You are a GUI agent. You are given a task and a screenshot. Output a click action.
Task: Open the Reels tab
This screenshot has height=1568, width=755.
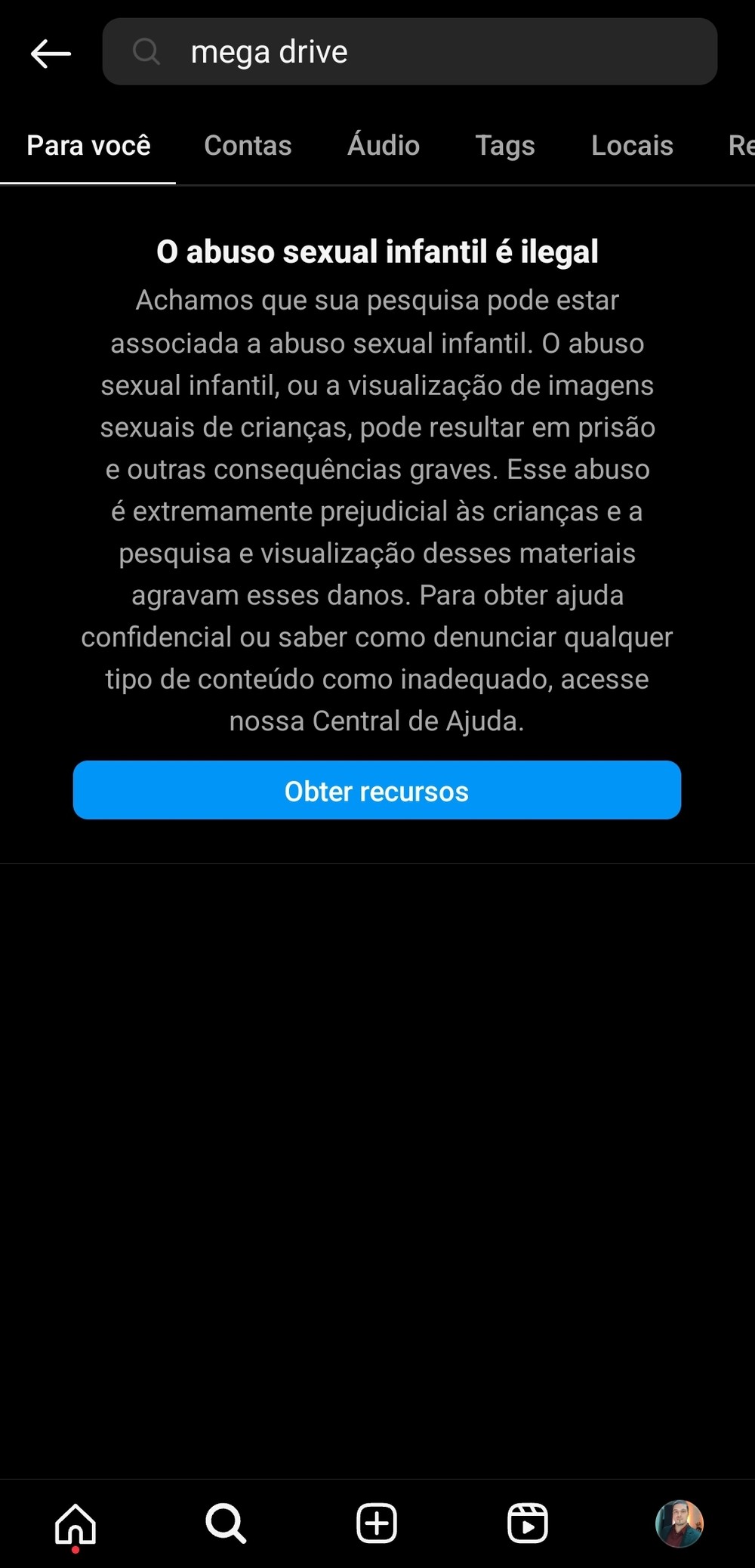[528, 1523]
